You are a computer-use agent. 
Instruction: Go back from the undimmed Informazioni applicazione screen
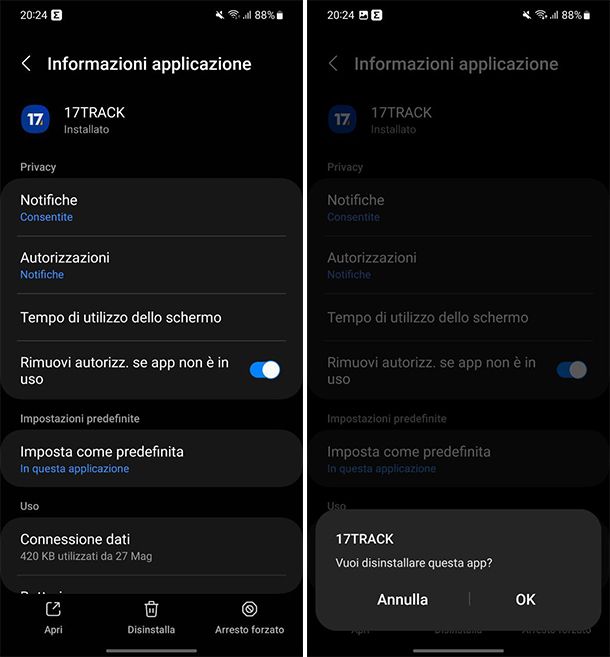(27, 64)
